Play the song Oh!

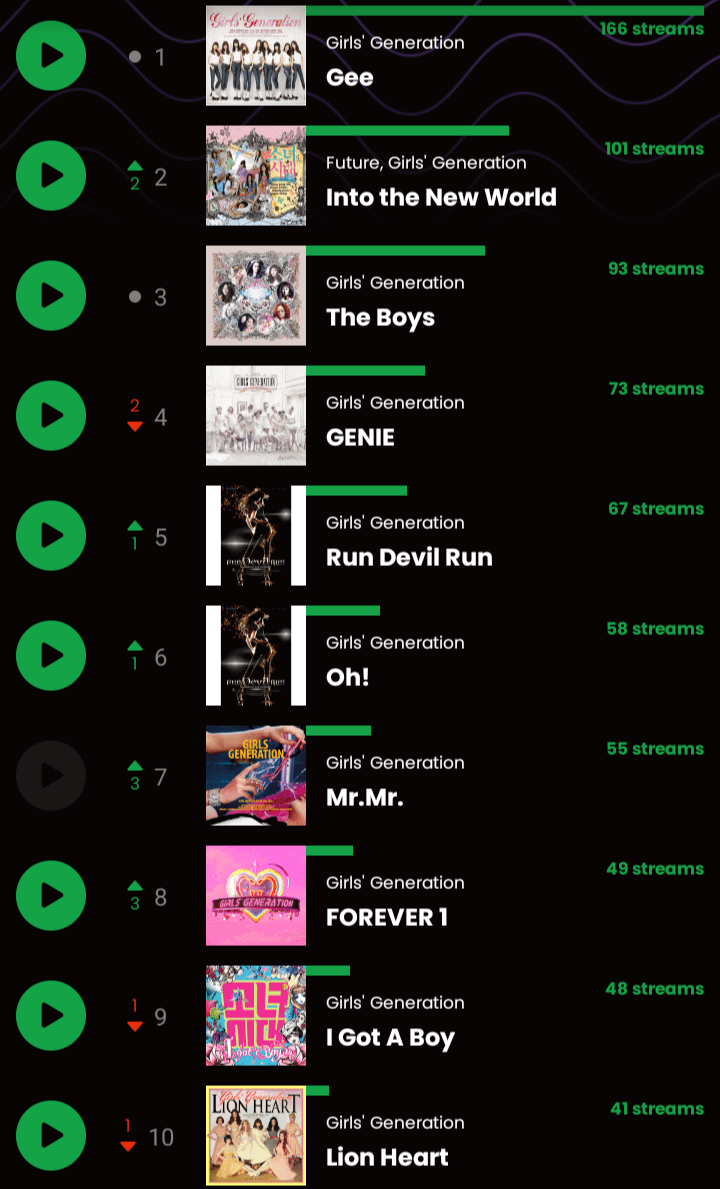51,656
